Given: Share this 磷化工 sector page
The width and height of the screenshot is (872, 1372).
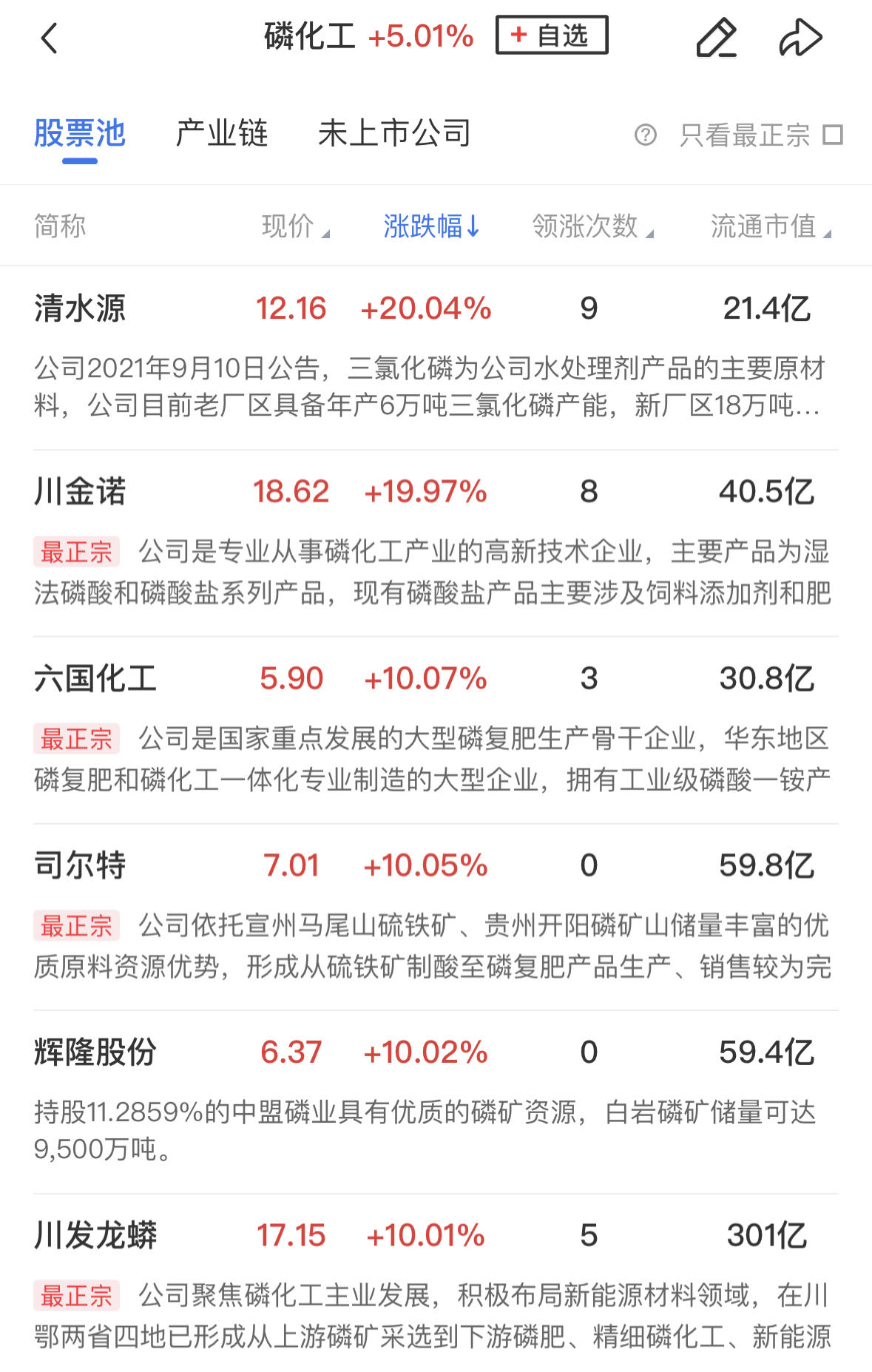Looking at the screenshot, I should pyautogui.click(x=800, y=38).
